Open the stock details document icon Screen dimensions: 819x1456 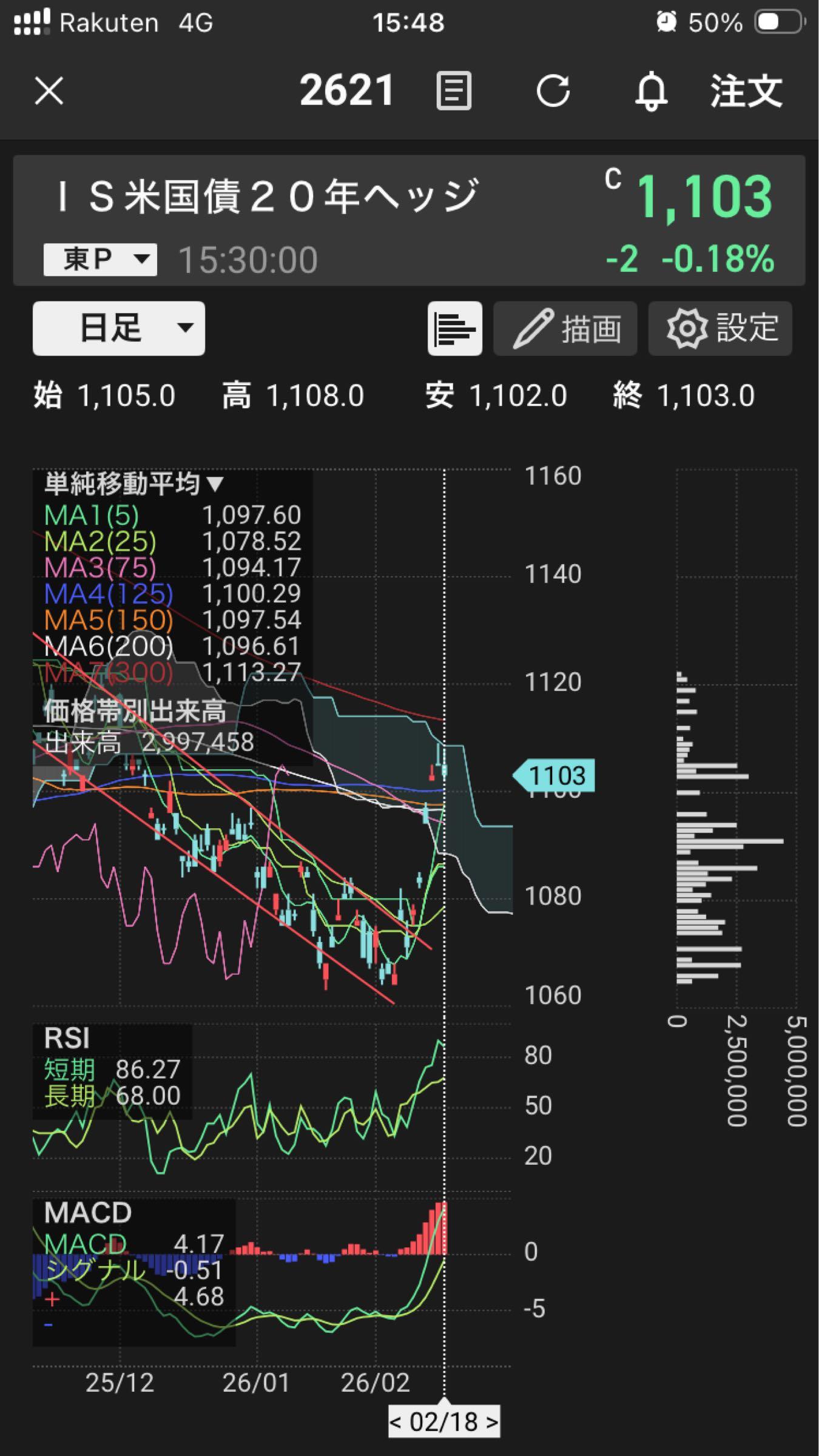tap(453, 92)
